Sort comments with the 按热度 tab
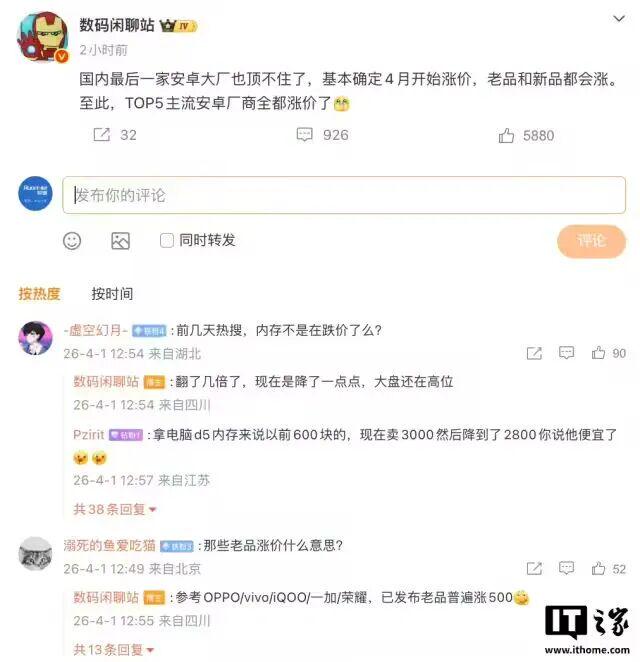640x662 pixels. (39, 293)
